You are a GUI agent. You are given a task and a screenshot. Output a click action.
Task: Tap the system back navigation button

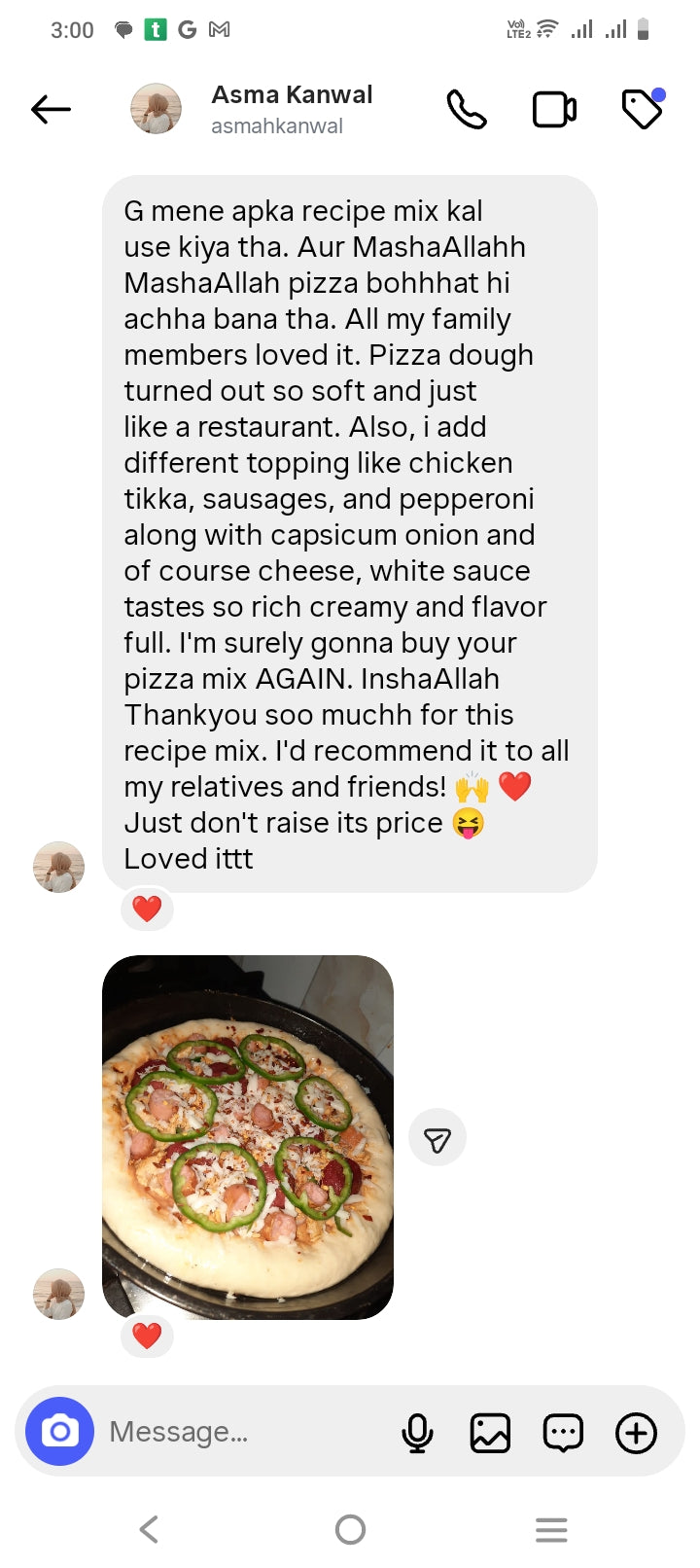149,1529
